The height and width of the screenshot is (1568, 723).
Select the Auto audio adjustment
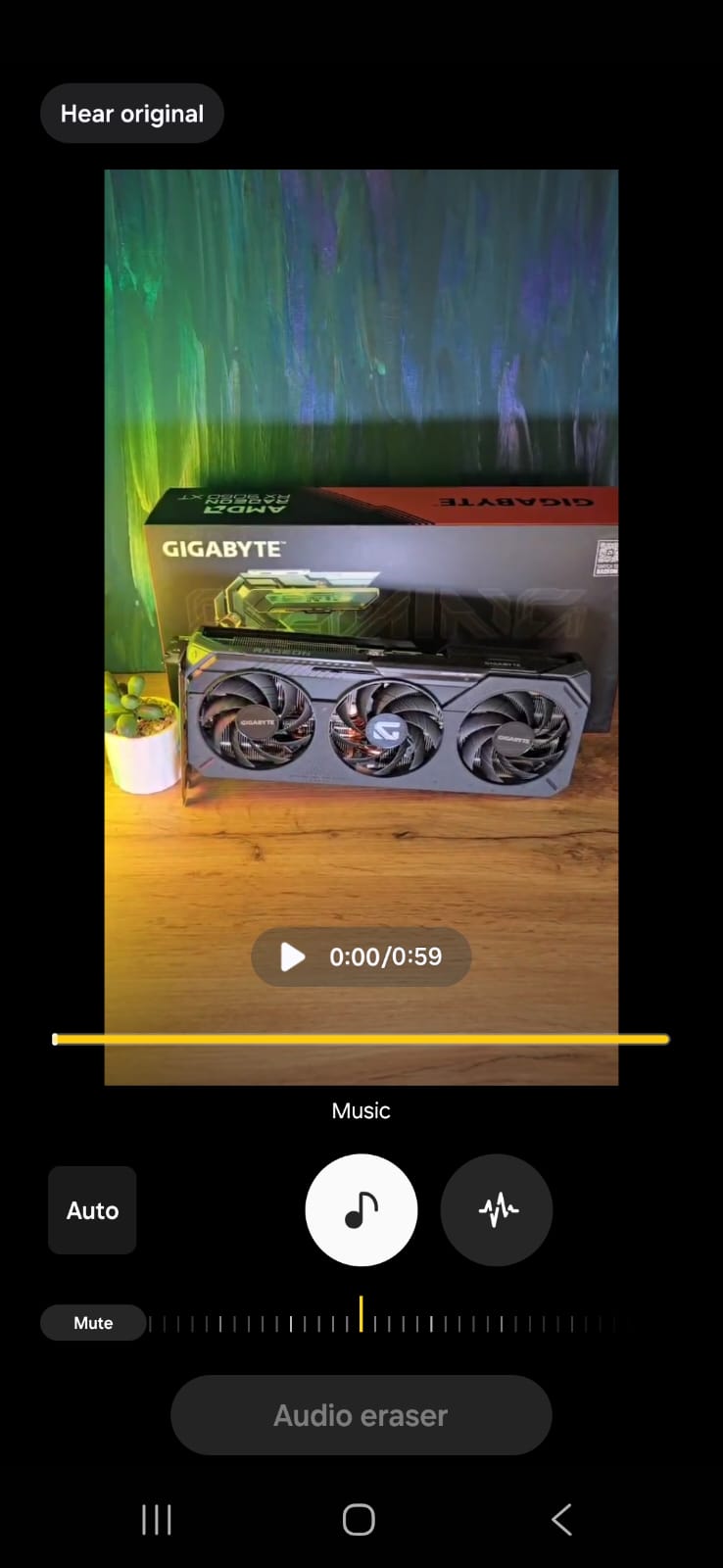coord(92,1210)
